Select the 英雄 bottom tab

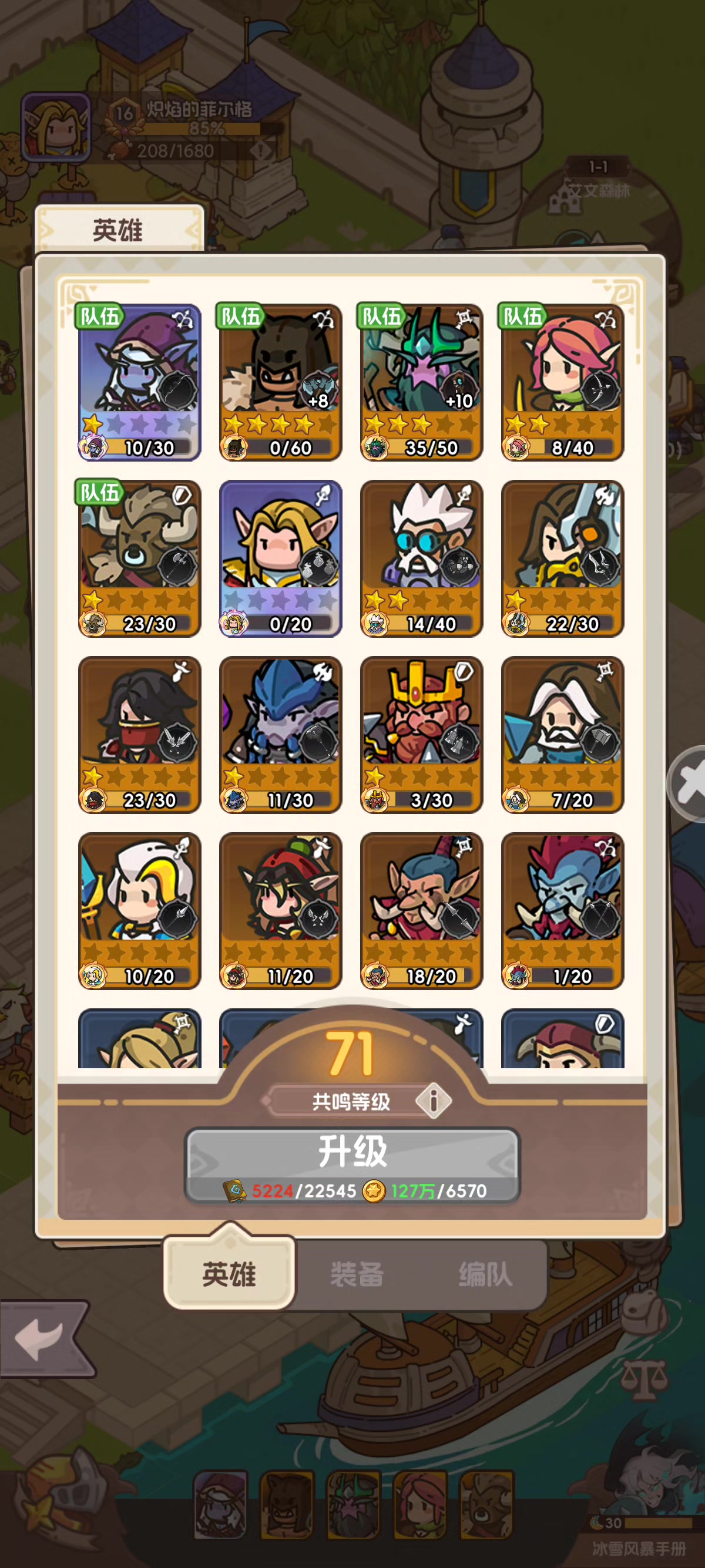coord(230,1273)
